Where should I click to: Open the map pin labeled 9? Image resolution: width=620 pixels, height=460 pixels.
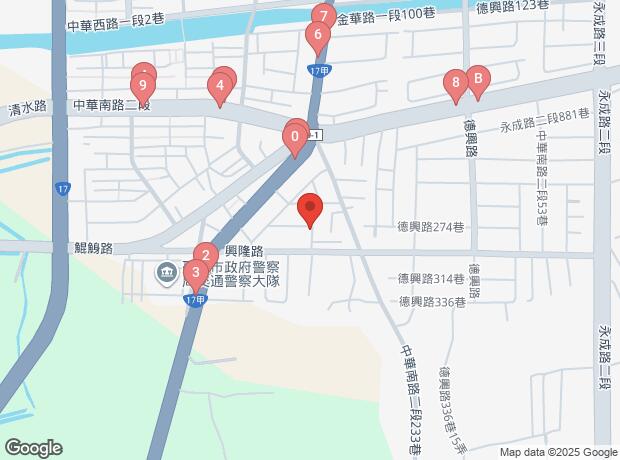(x=143, y=85)
